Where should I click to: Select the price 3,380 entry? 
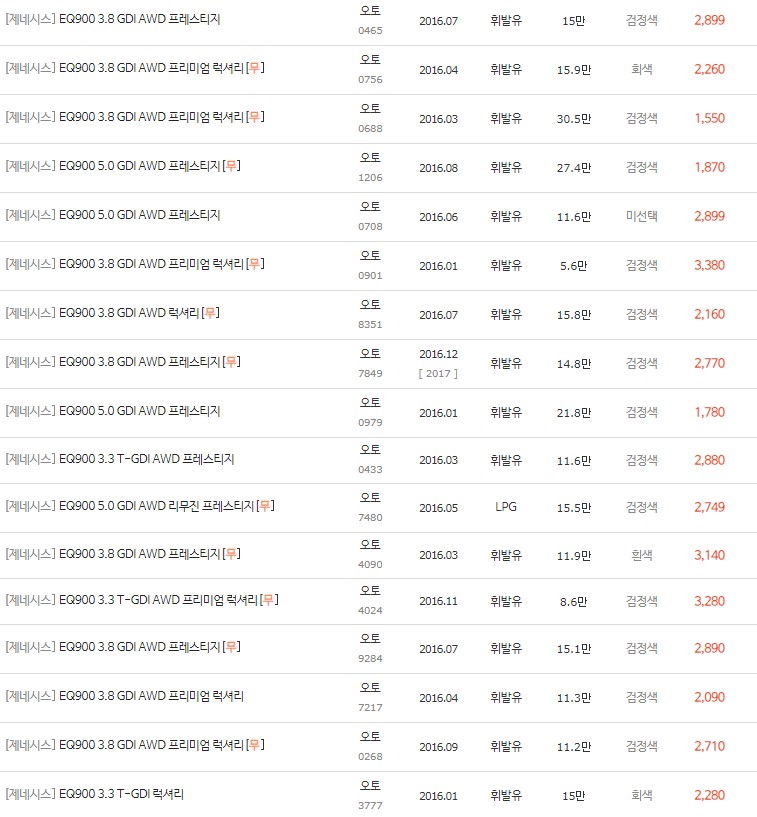[x=709, y=264]
